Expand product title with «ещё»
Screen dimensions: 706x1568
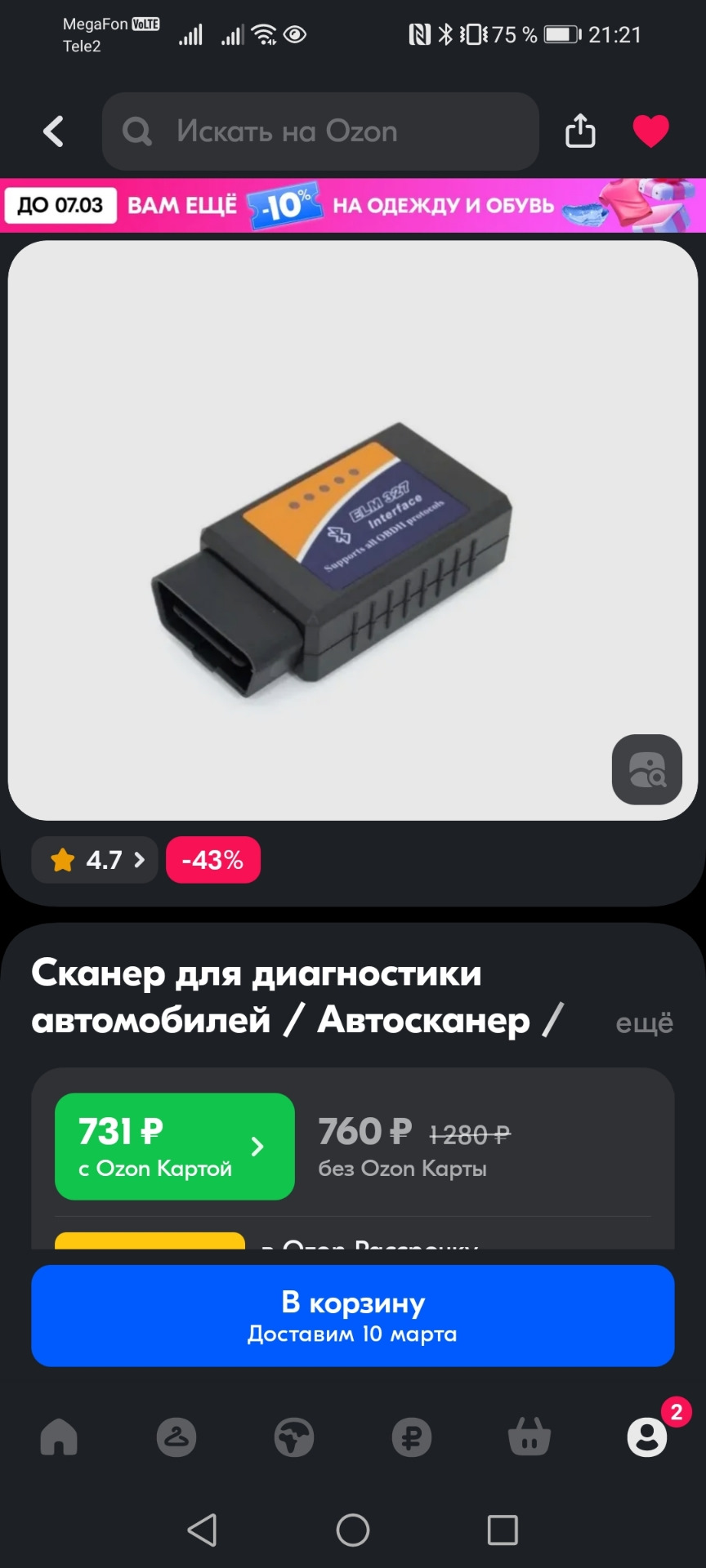pos(644,1022)
